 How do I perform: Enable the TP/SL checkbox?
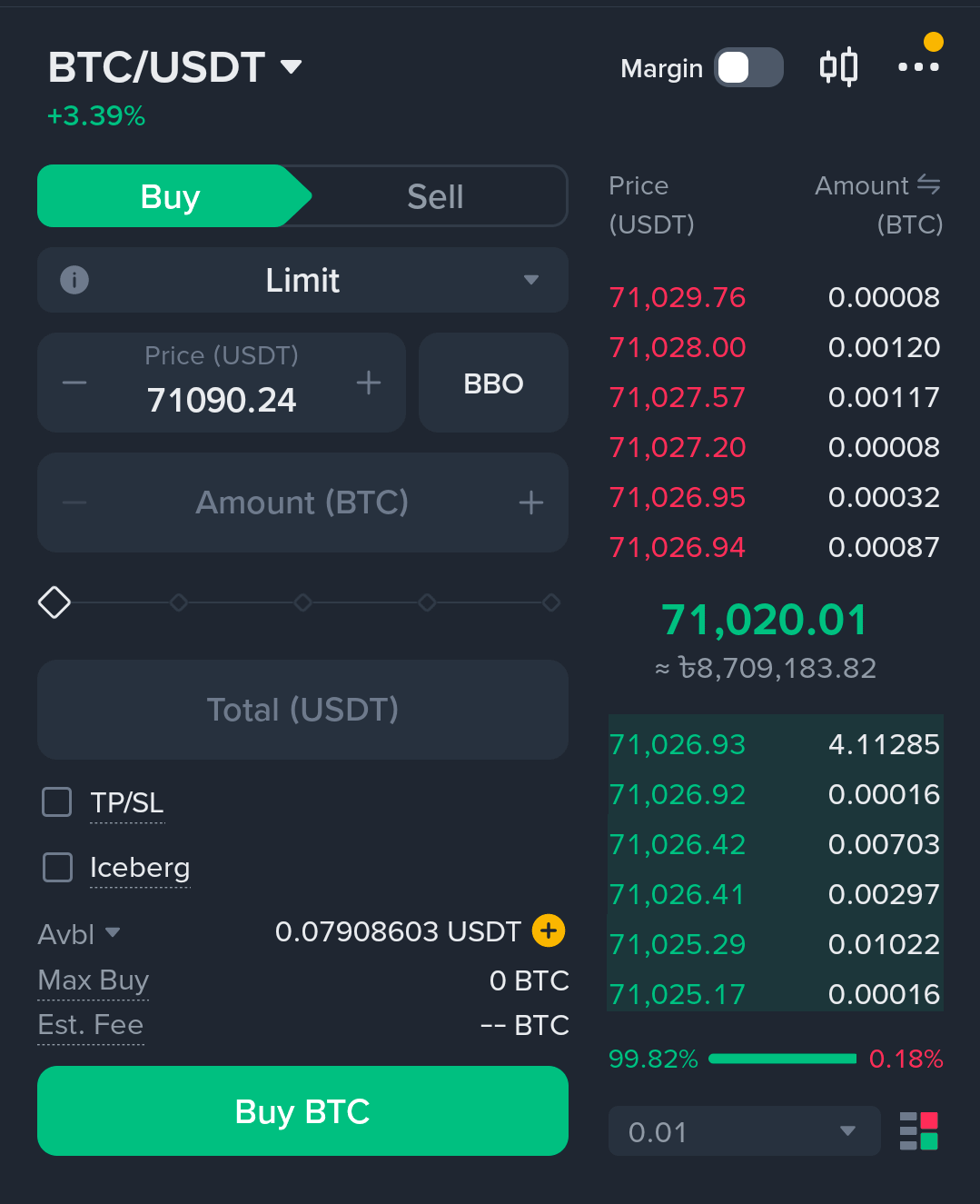57,802
